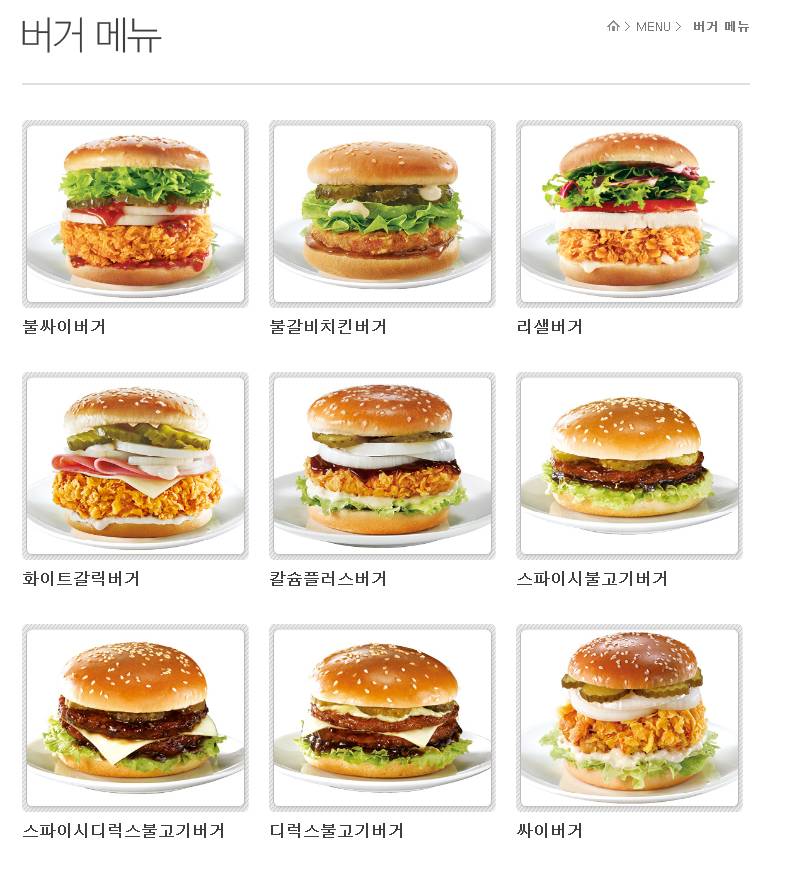Screen dimensions: 800x869
Task: Open the 스파이시디럭스불고기버거 item
Action: 135,718
